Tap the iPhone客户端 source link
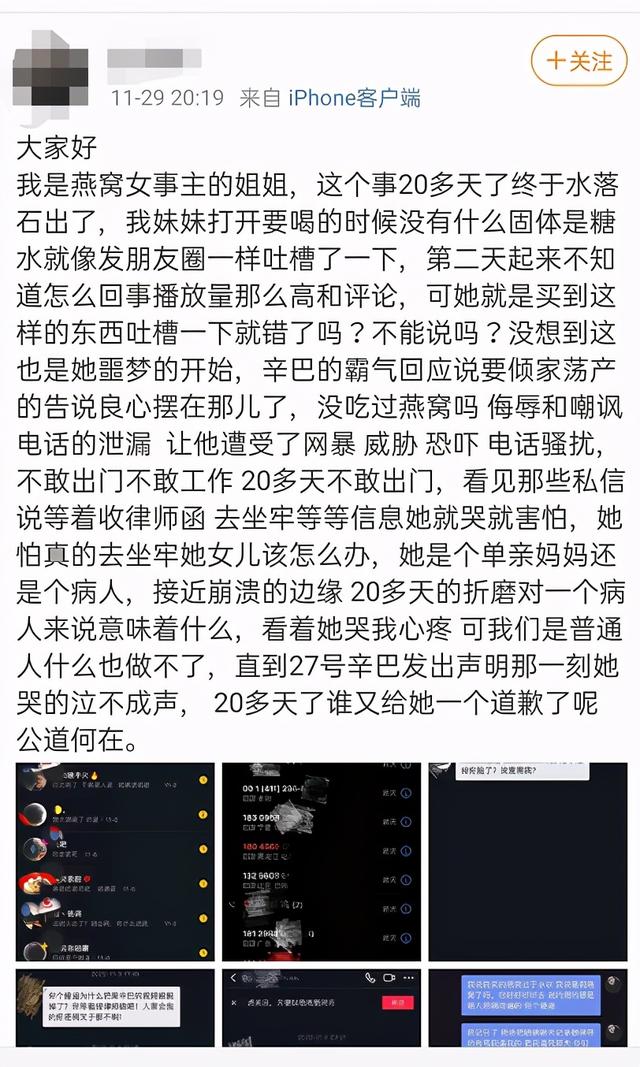 tap(354, 98)
